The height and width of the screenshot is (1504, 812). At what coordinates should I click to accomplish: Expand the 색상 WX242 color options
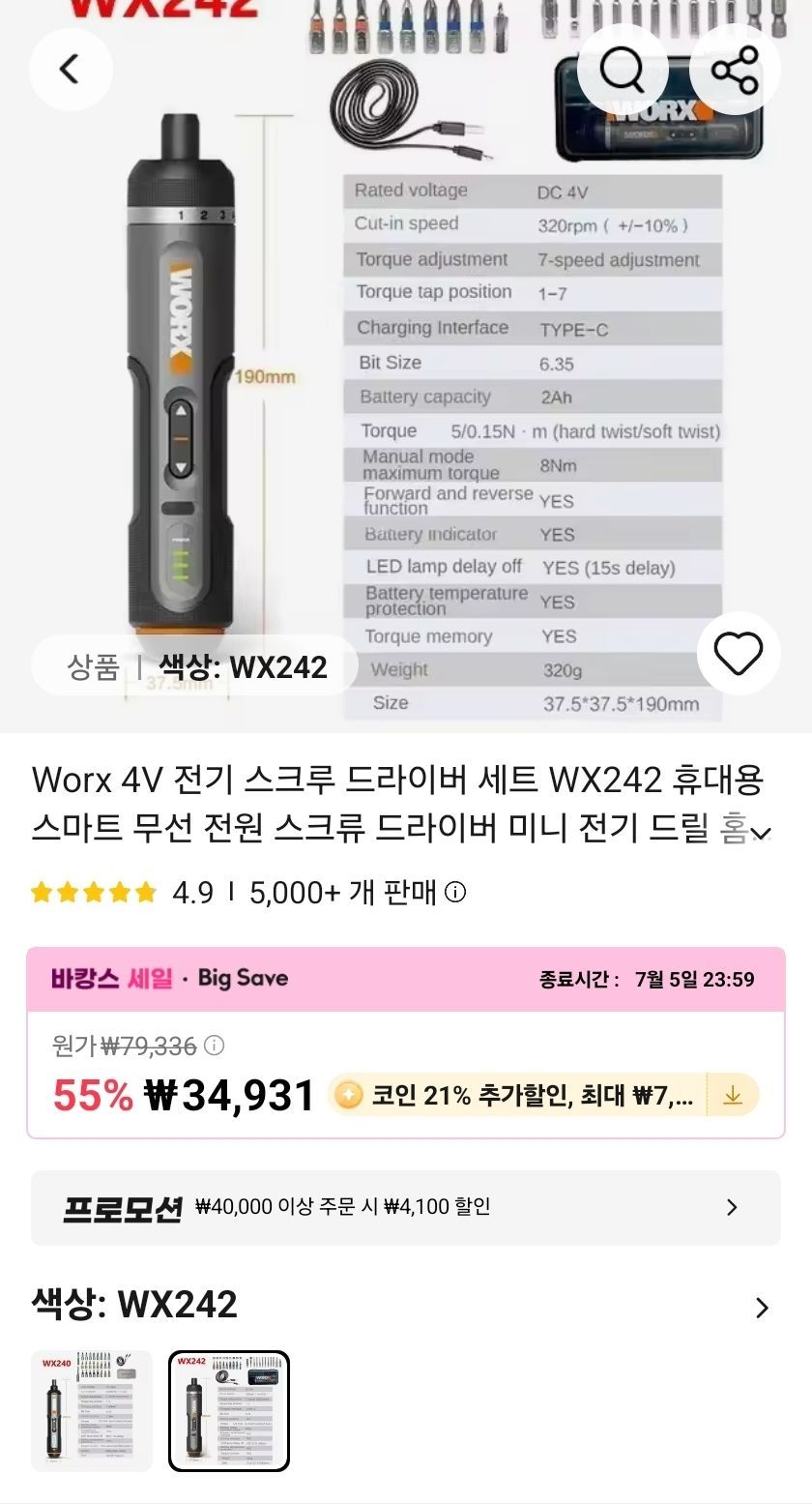click(760, 1307)
